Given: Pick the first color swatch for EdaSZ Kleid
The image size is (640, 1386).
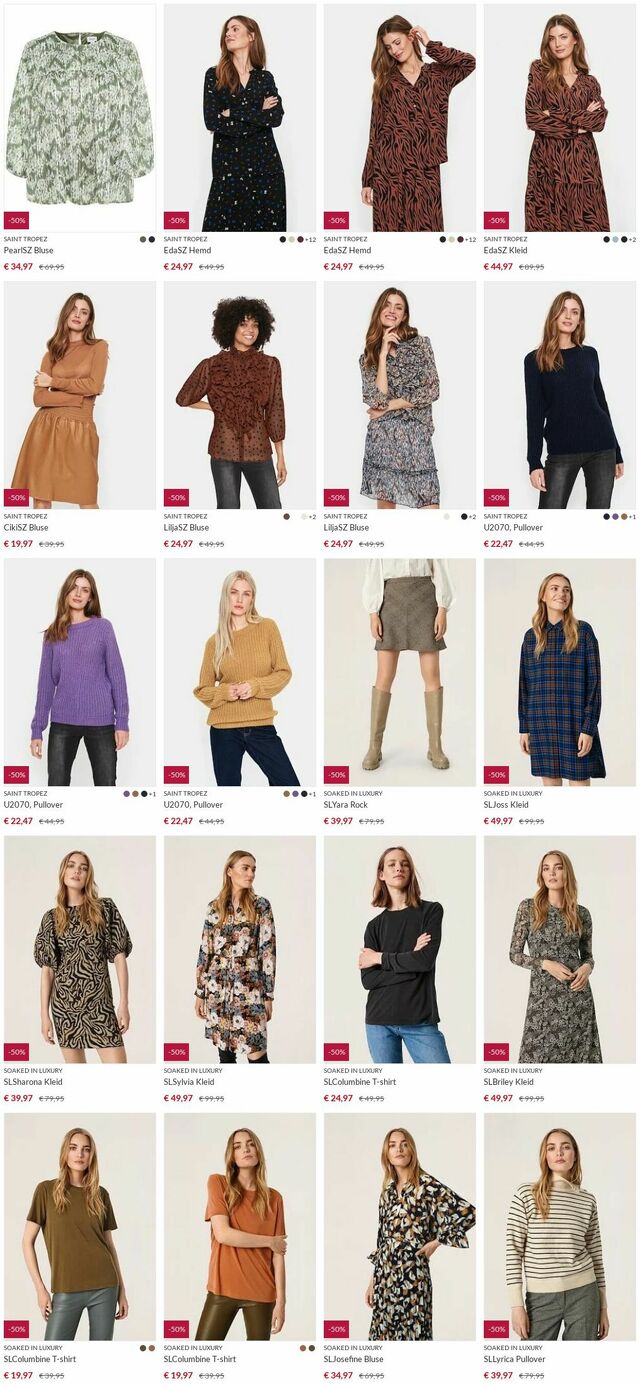Looking at the screenshot, I should [x=606, y=239].
